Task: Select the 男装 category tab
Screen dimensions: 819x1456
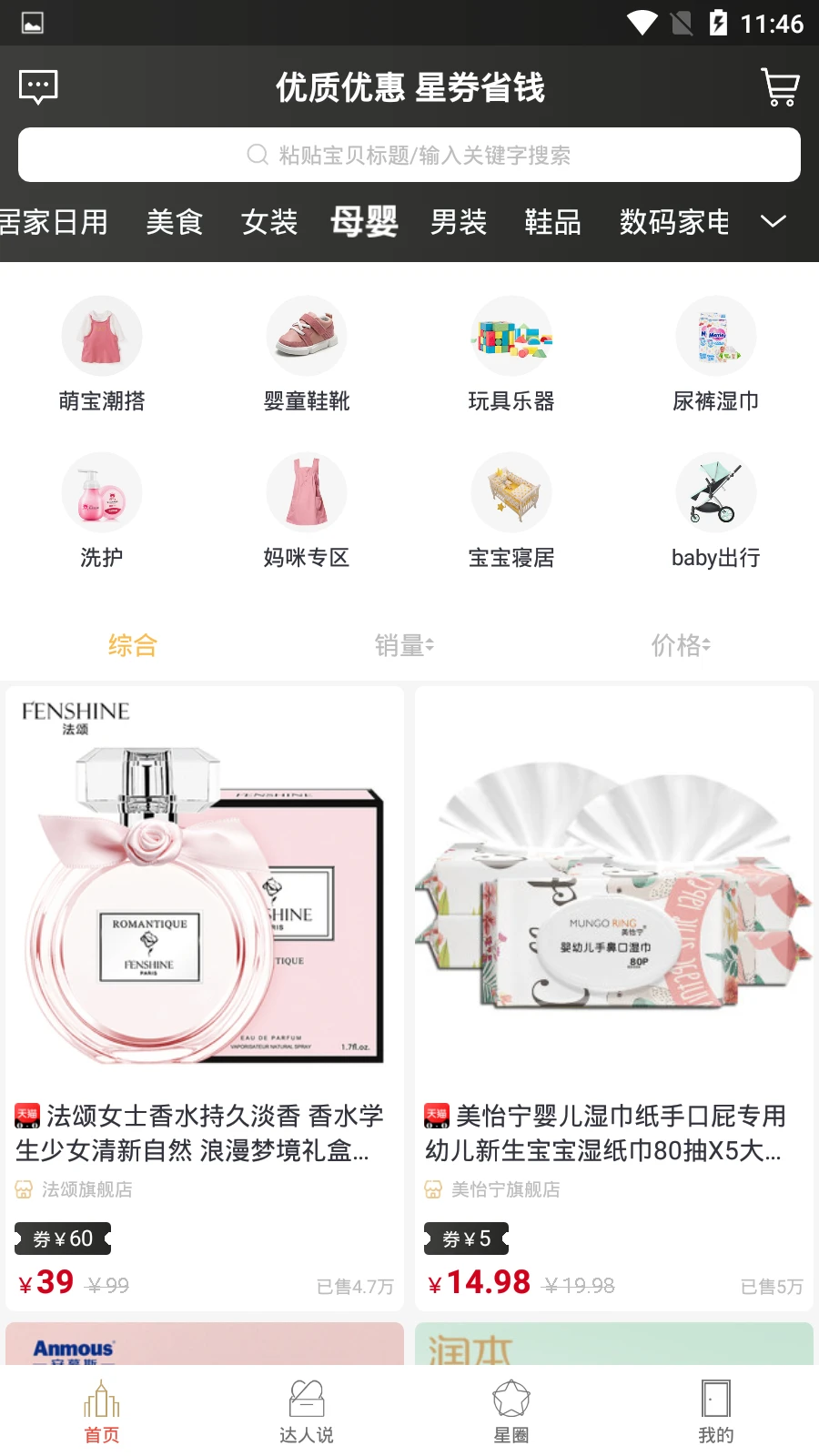Action: tap(459, 222)
